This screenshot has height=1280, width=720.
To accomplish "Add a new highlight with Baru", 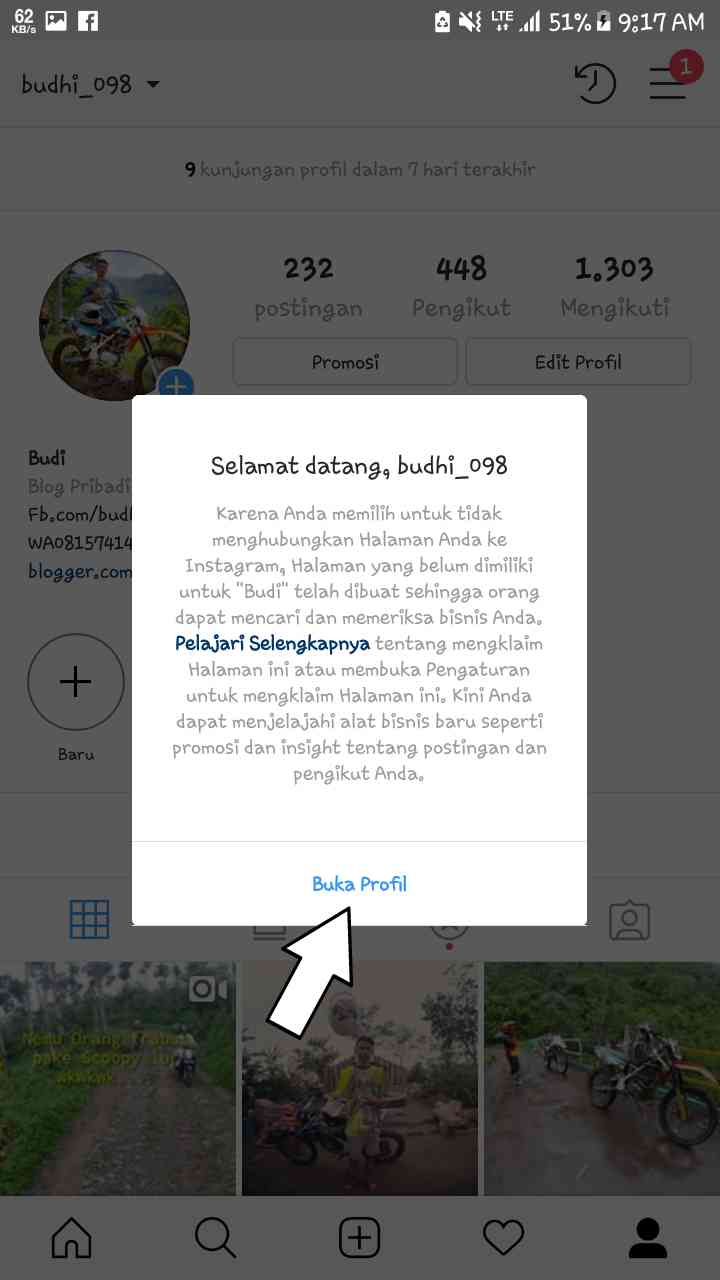I will tap(76, 682).
